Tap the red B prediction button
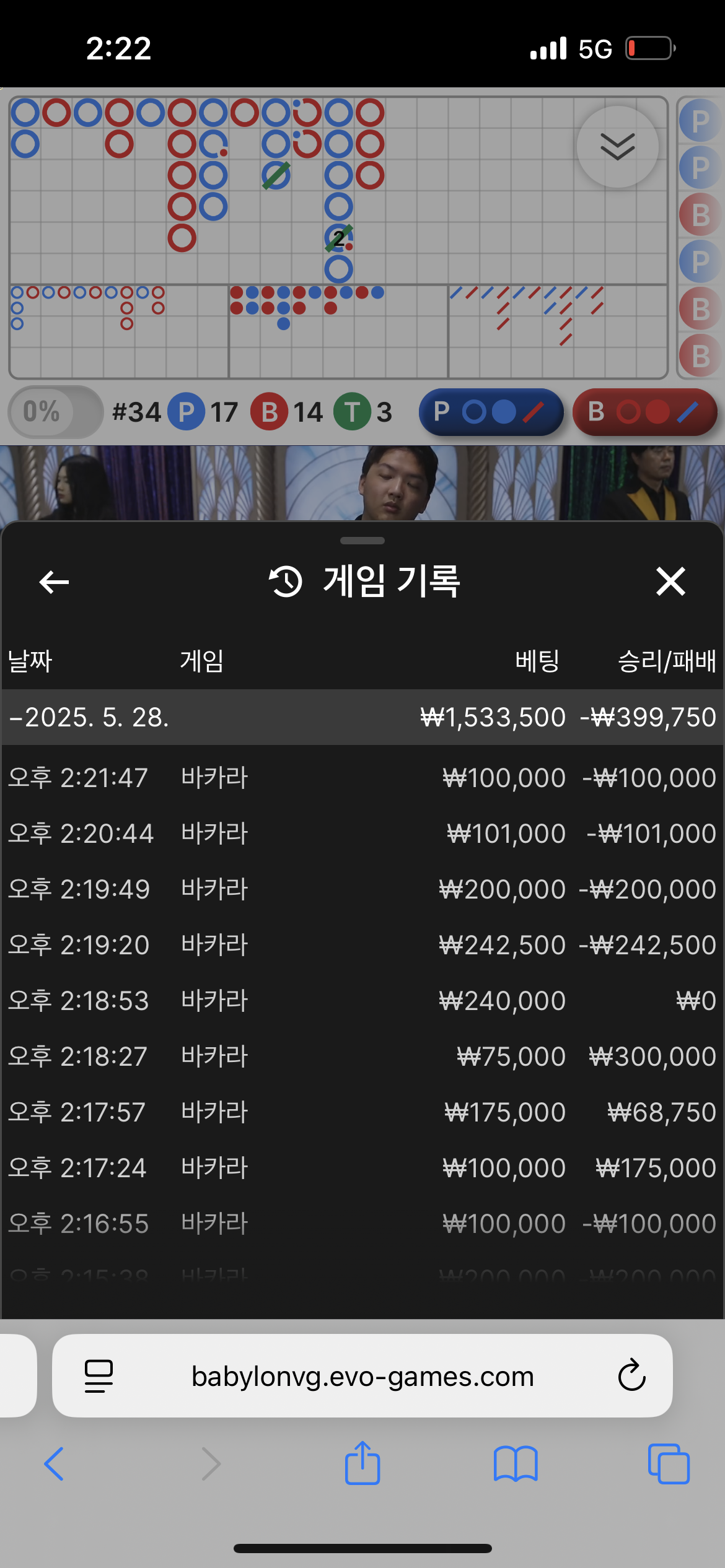 tap(644, 412)
